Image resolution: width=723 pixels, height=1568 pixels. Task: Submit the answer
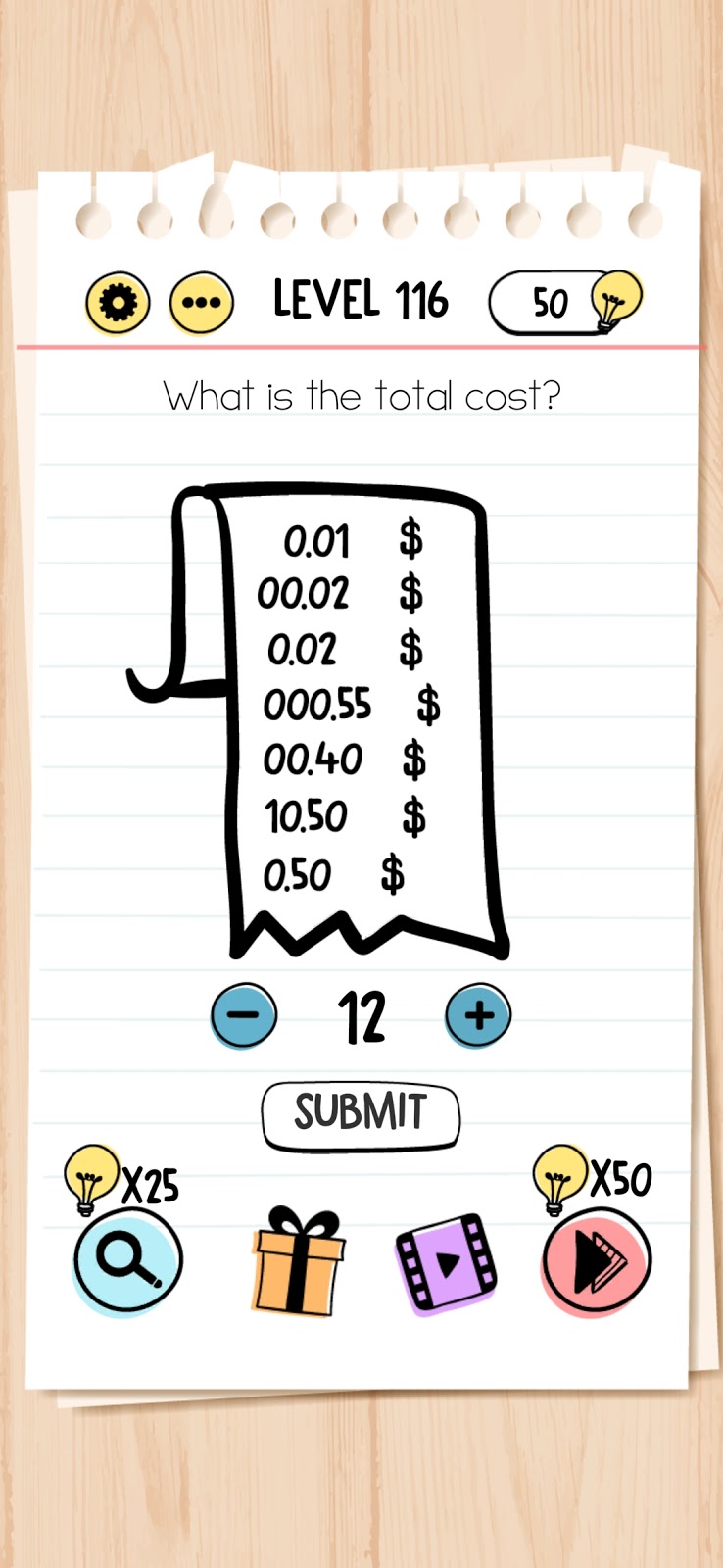[361, 1114]
